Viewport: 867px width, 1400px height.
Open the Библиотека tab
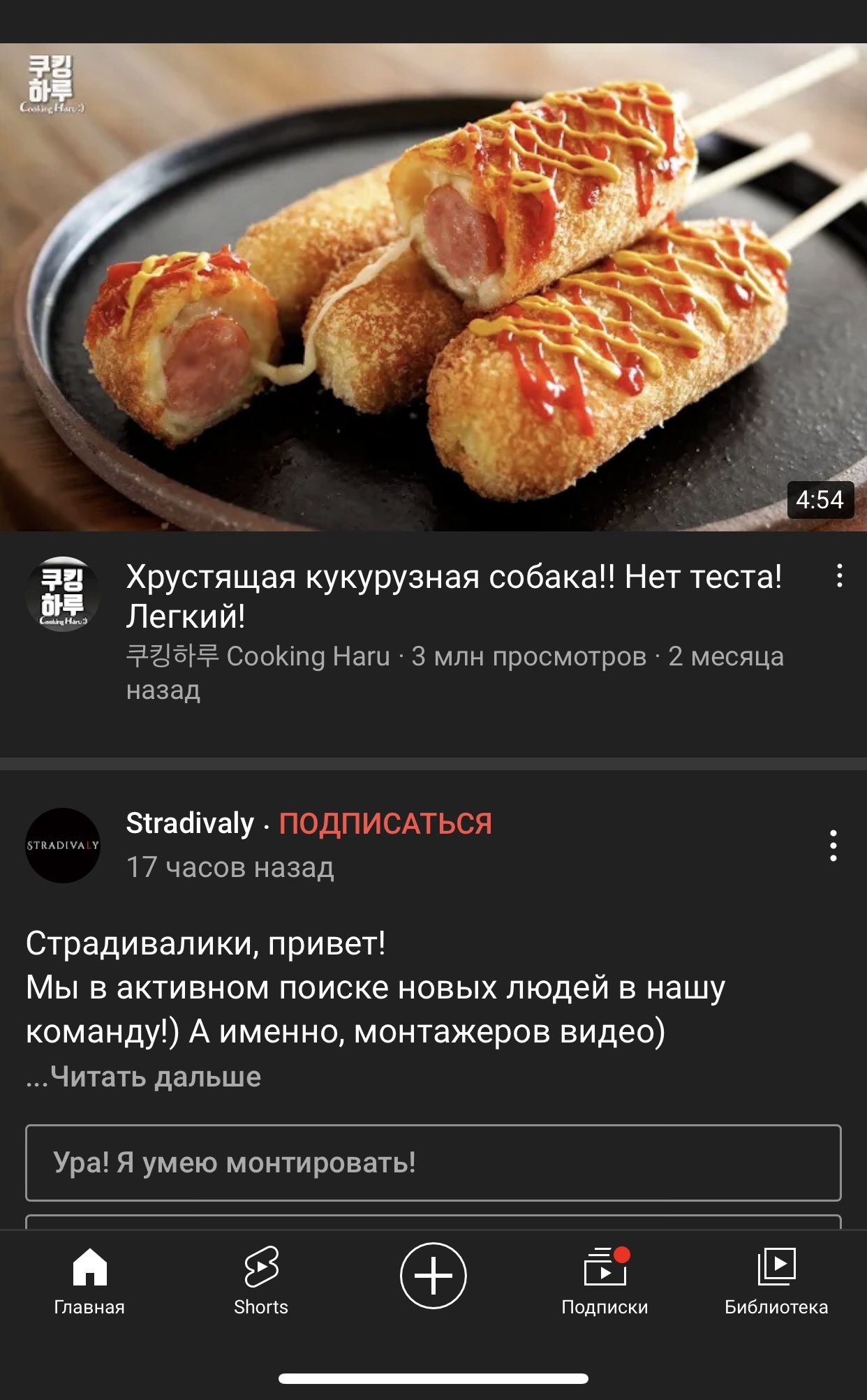point(776,1282)
